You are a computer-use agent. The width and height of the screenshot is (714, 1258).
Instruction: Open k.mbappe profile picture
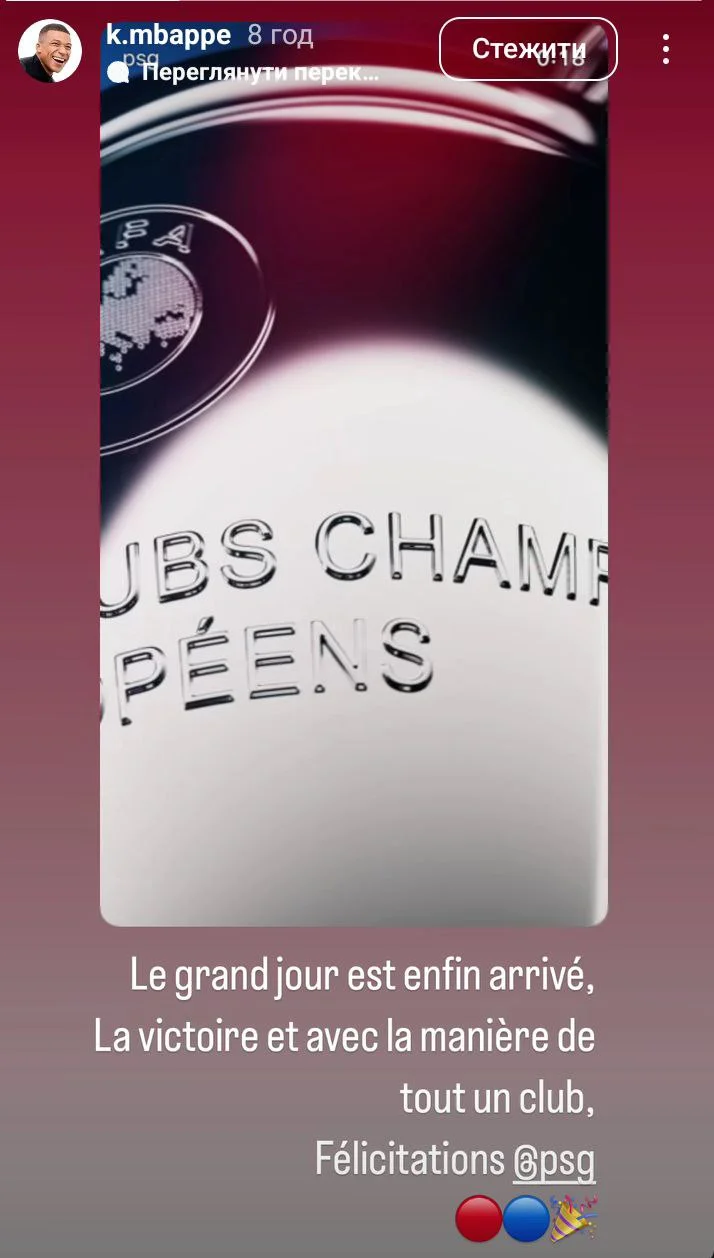tap(50, 52)
